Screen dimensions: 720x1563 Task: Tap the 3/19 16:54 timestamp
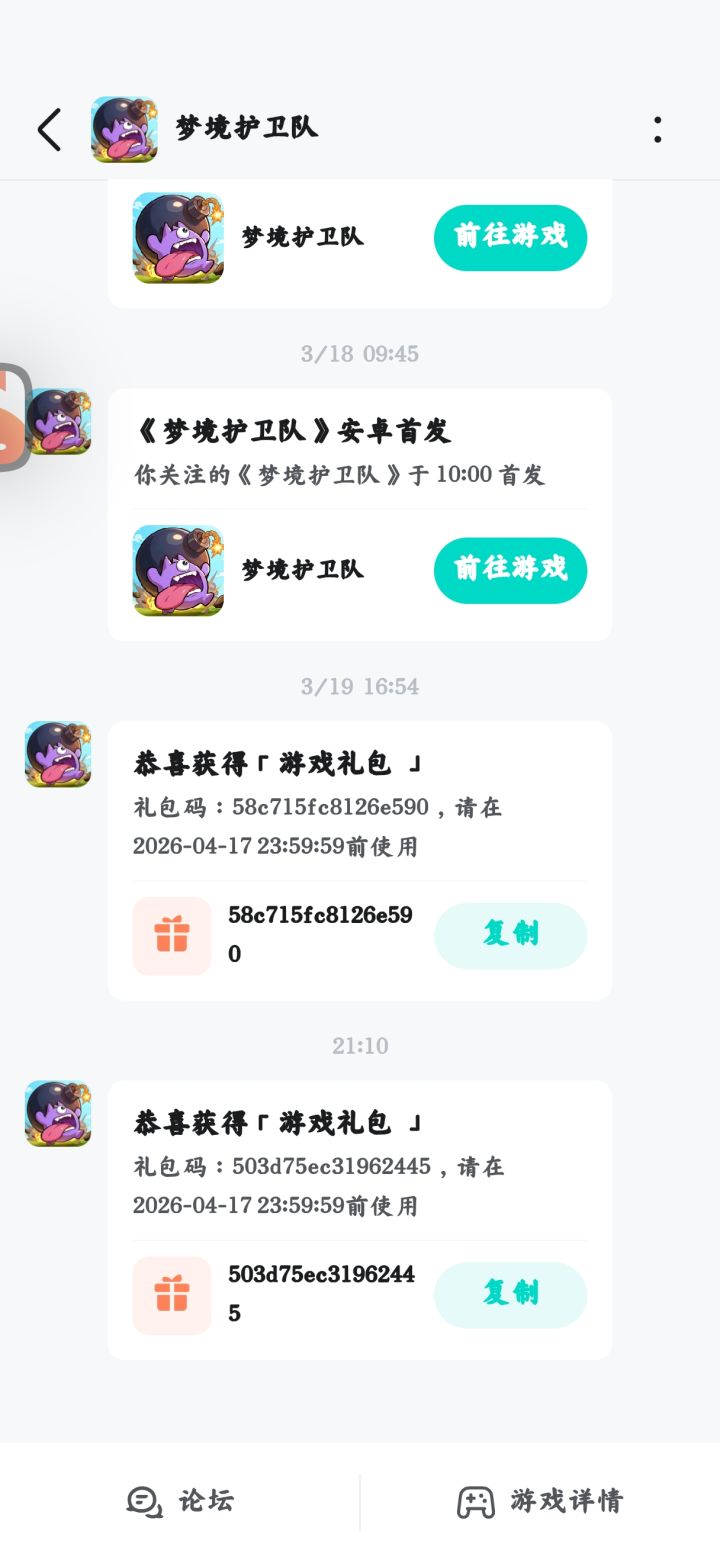click(360, 686)
